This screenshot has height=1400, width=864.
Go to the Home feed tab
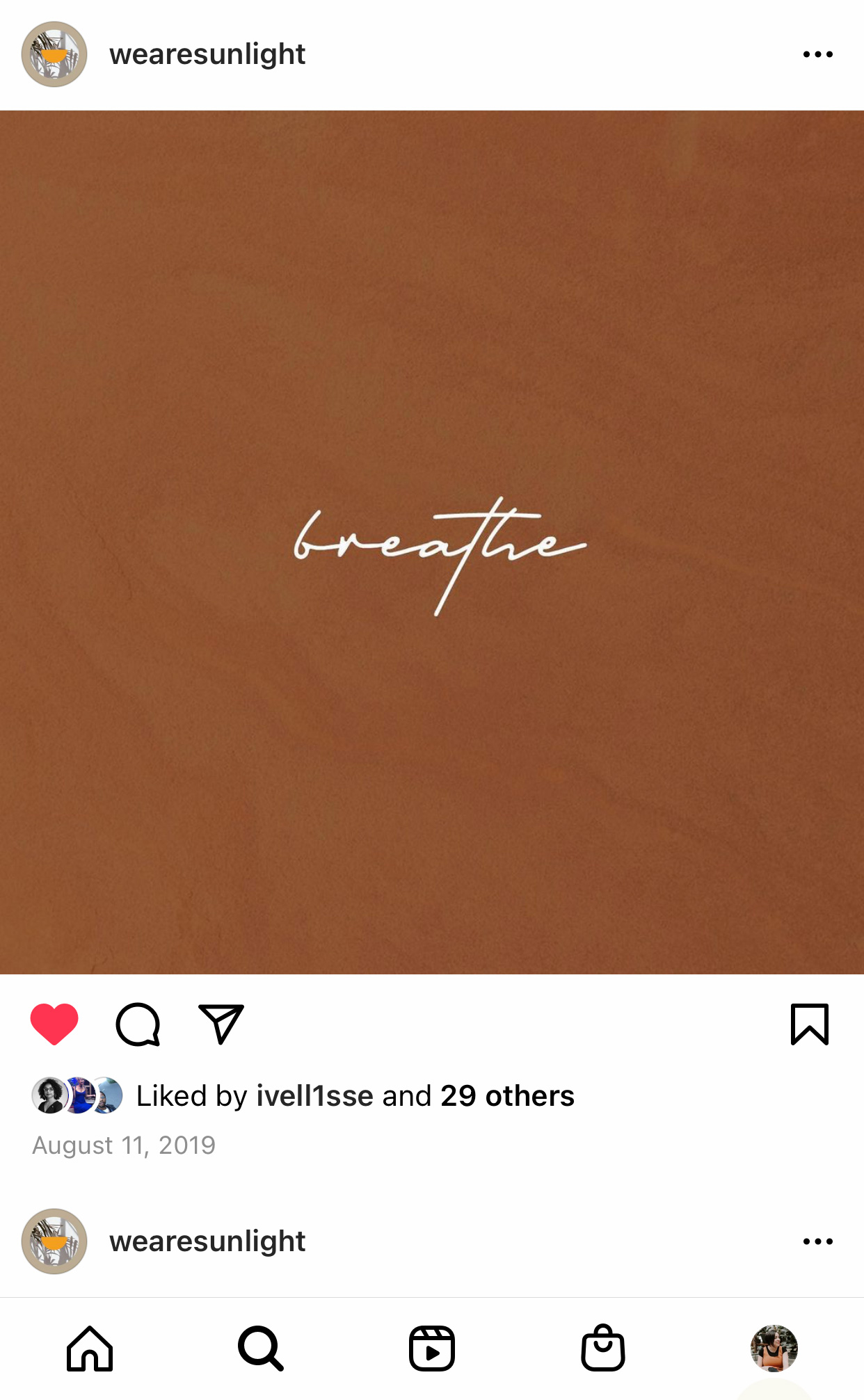(x=90, y=1348)
